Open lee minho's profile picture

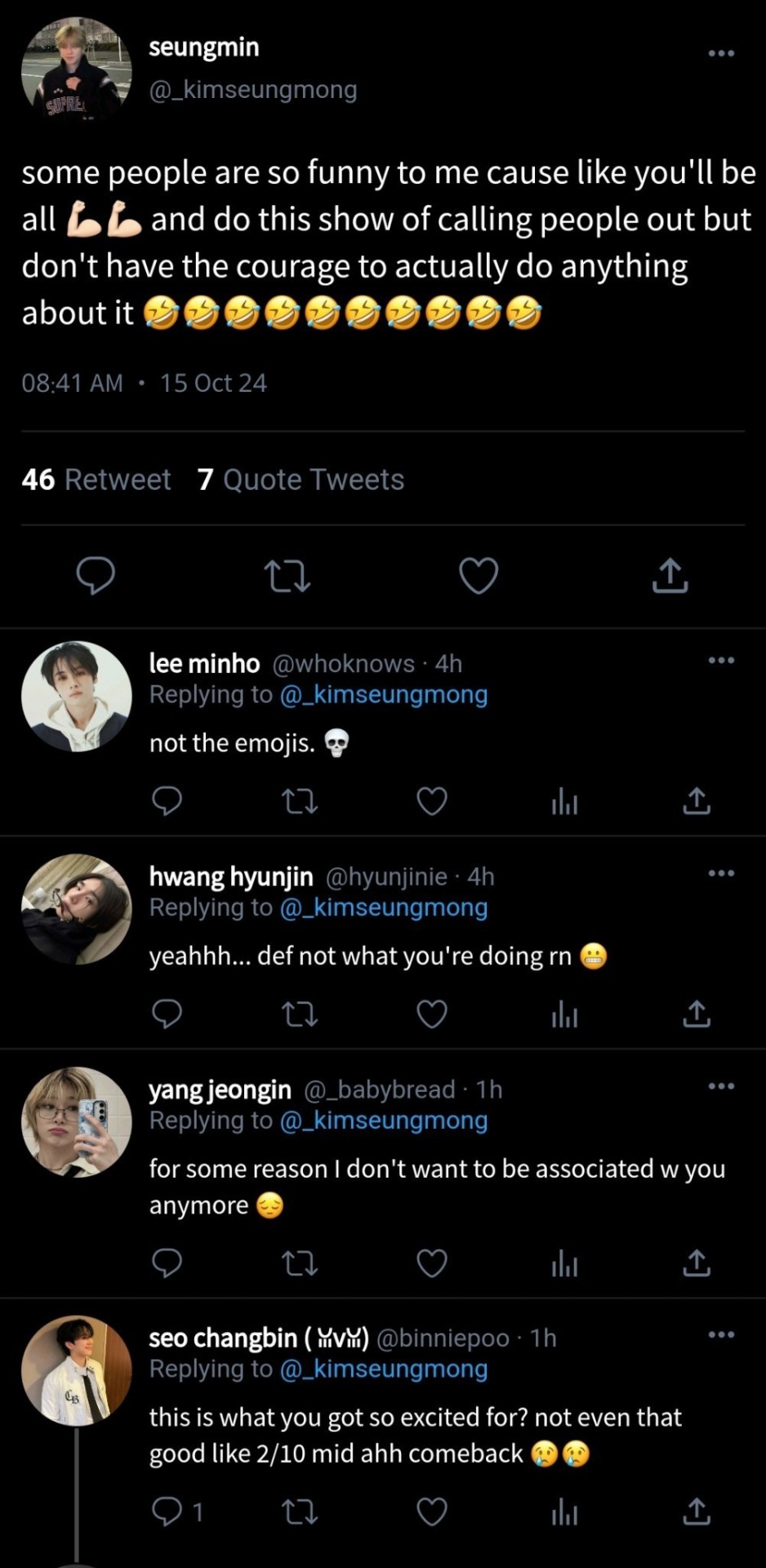[x=76, y=697]
